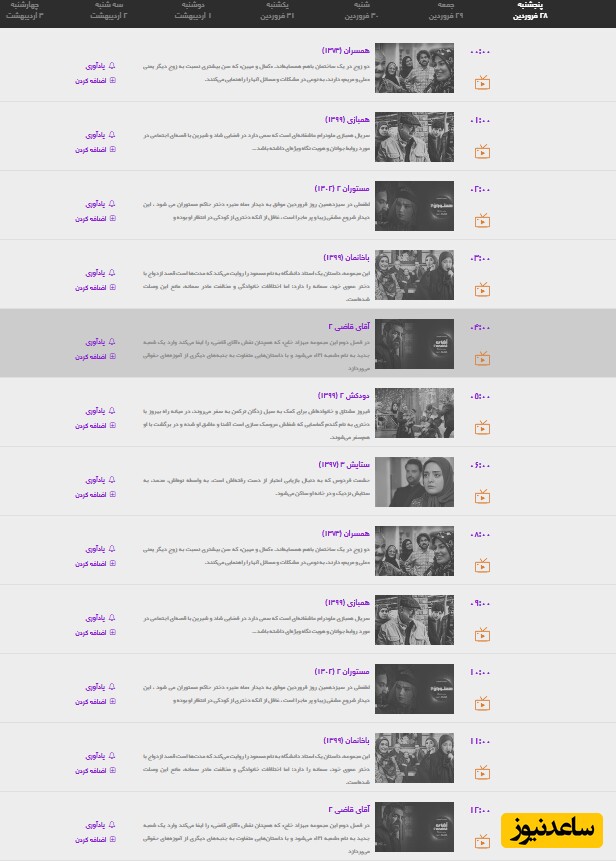616x861 pixels.
Task: Open the دودکش ۲ (۱۳۹۹) title link
Action: [344, 395]
